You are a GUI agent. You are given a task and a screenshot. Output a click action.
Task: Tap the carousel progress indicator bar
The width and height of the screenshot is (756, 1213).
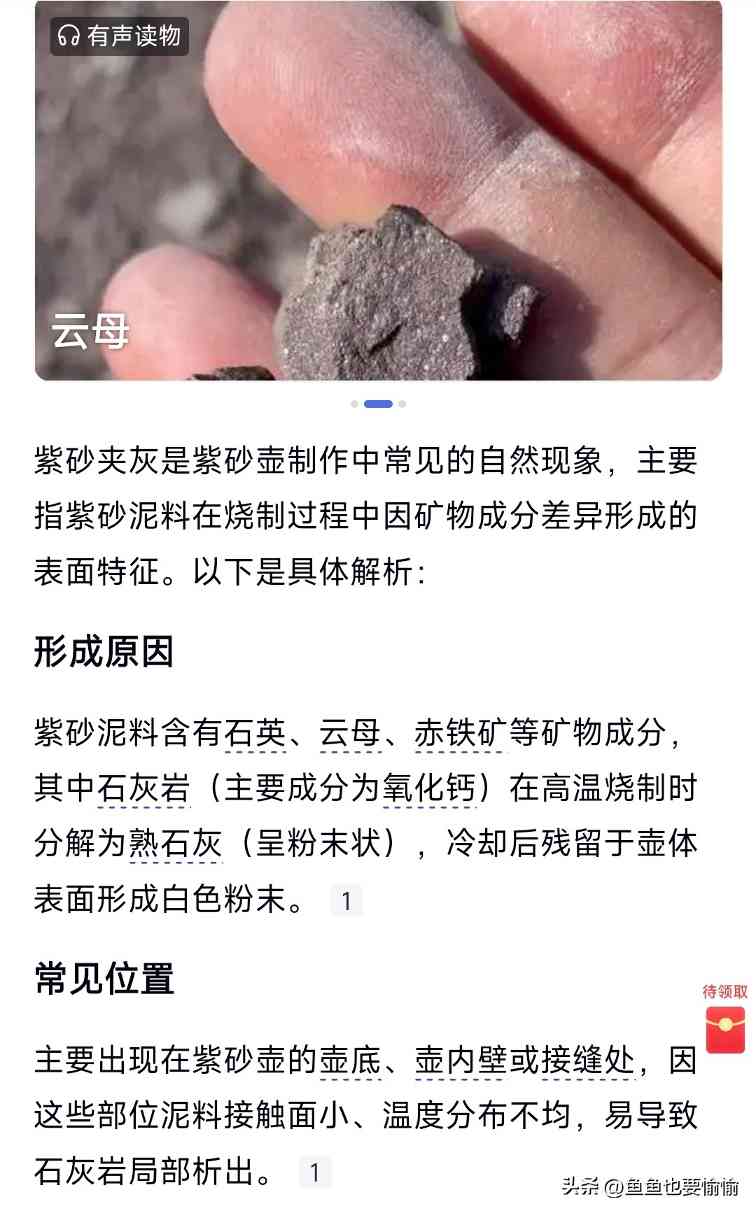[378, 404]
